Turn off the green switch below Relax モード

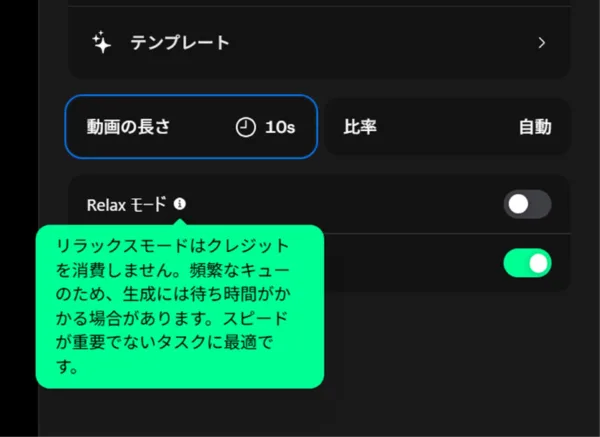coord(527,263)
